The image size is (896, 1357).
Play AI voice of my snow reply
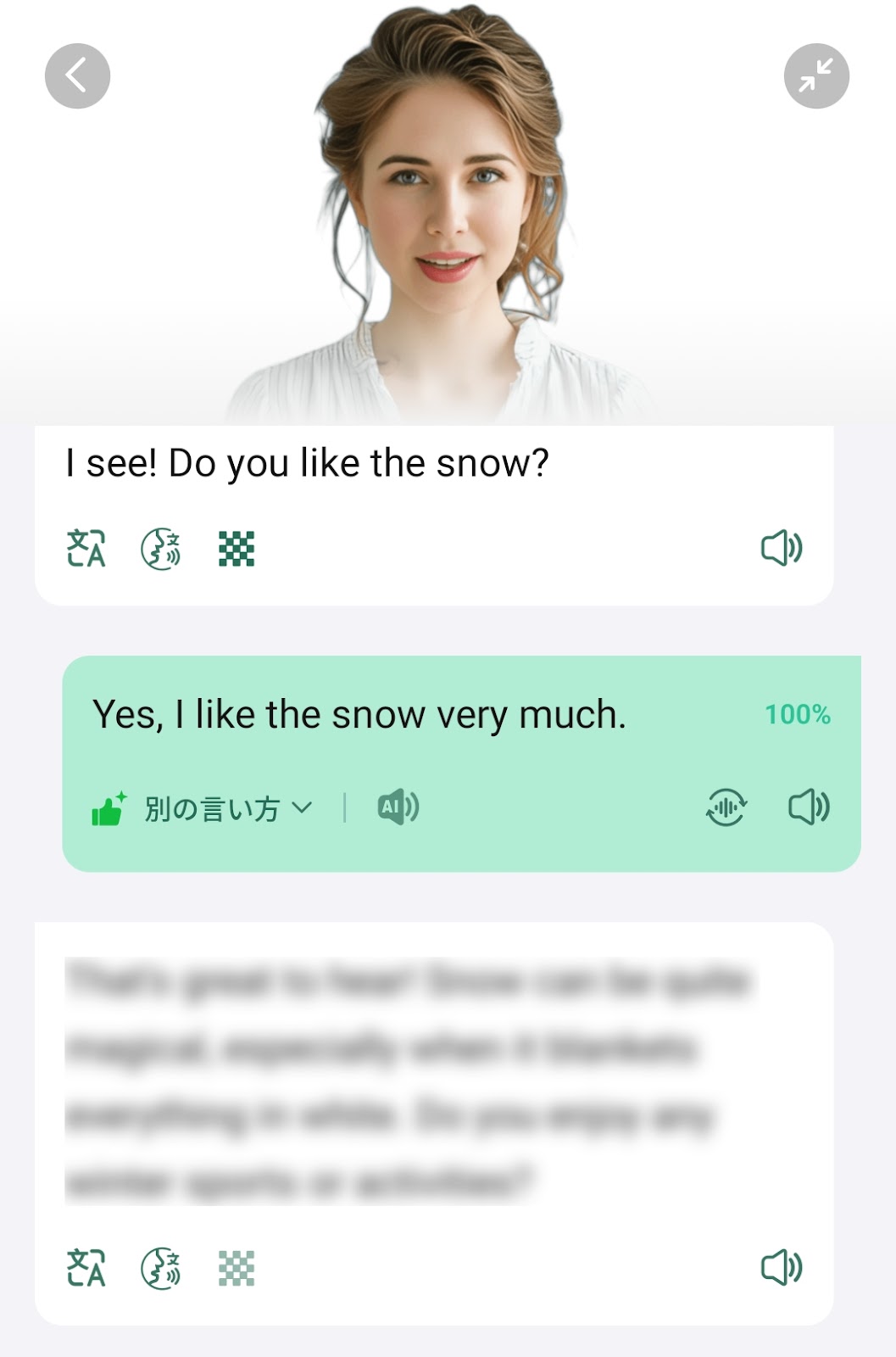pos(398,807)
